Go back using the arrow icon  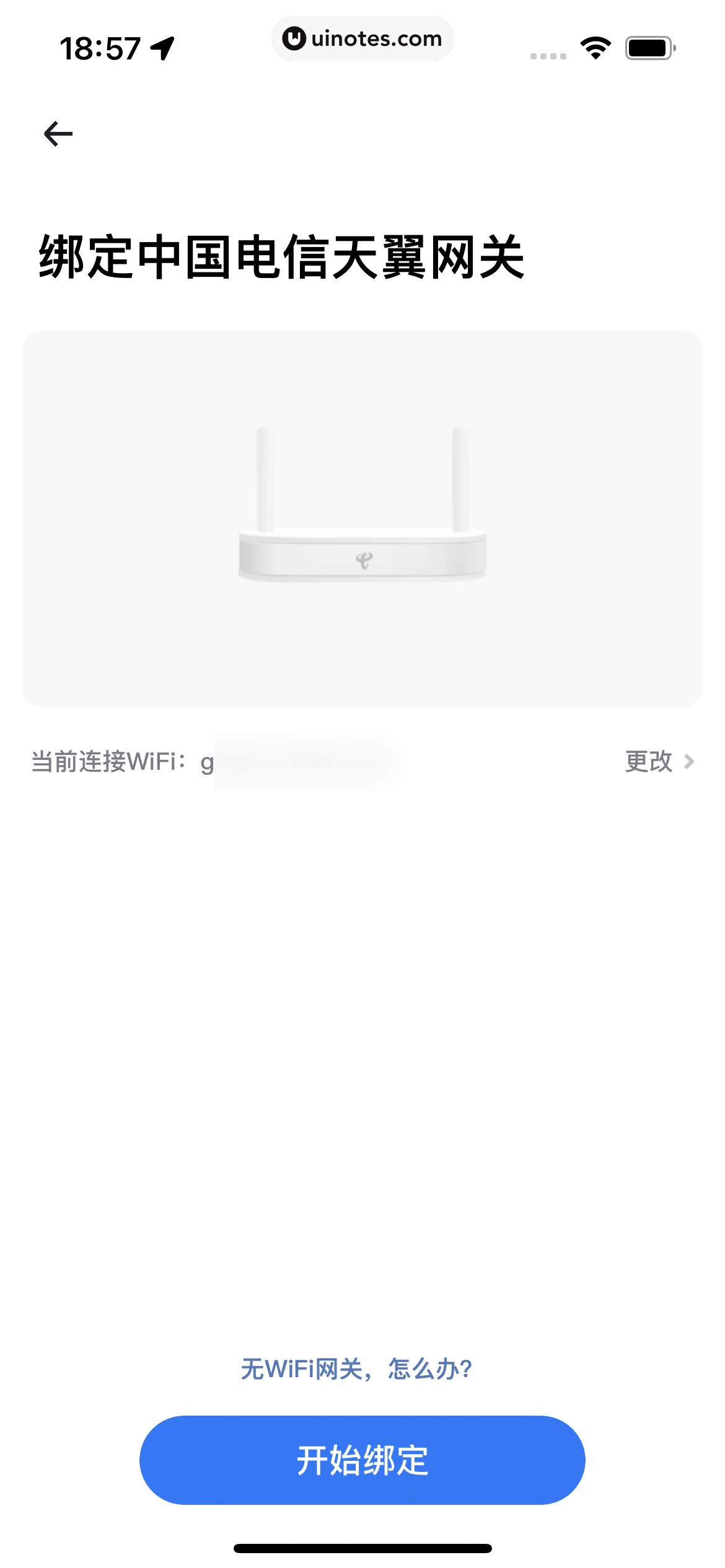[58, 134]
